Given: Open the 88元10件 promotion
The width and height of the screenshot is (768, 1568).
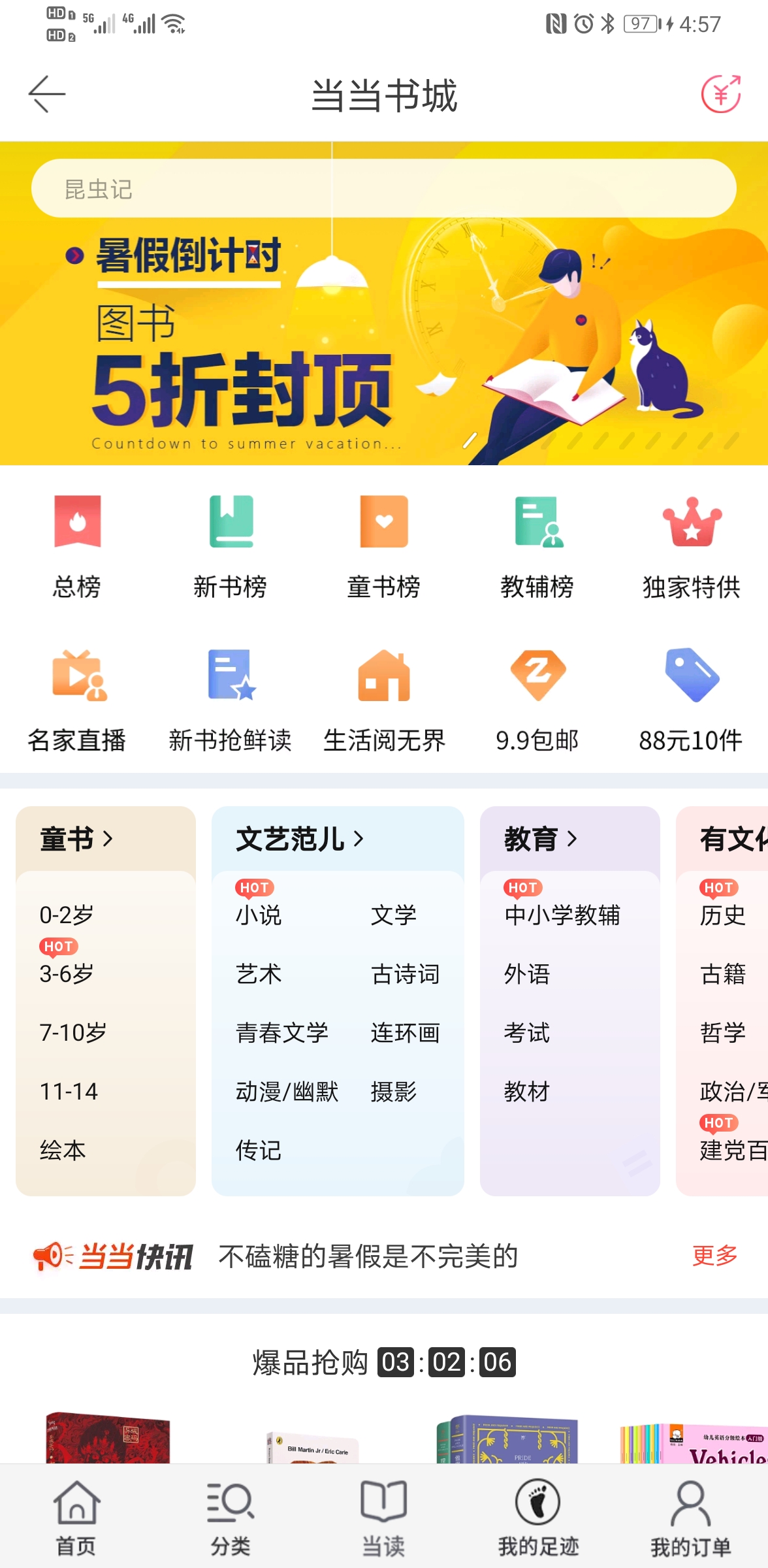Looking at the screenshot, I should point(691,700).
